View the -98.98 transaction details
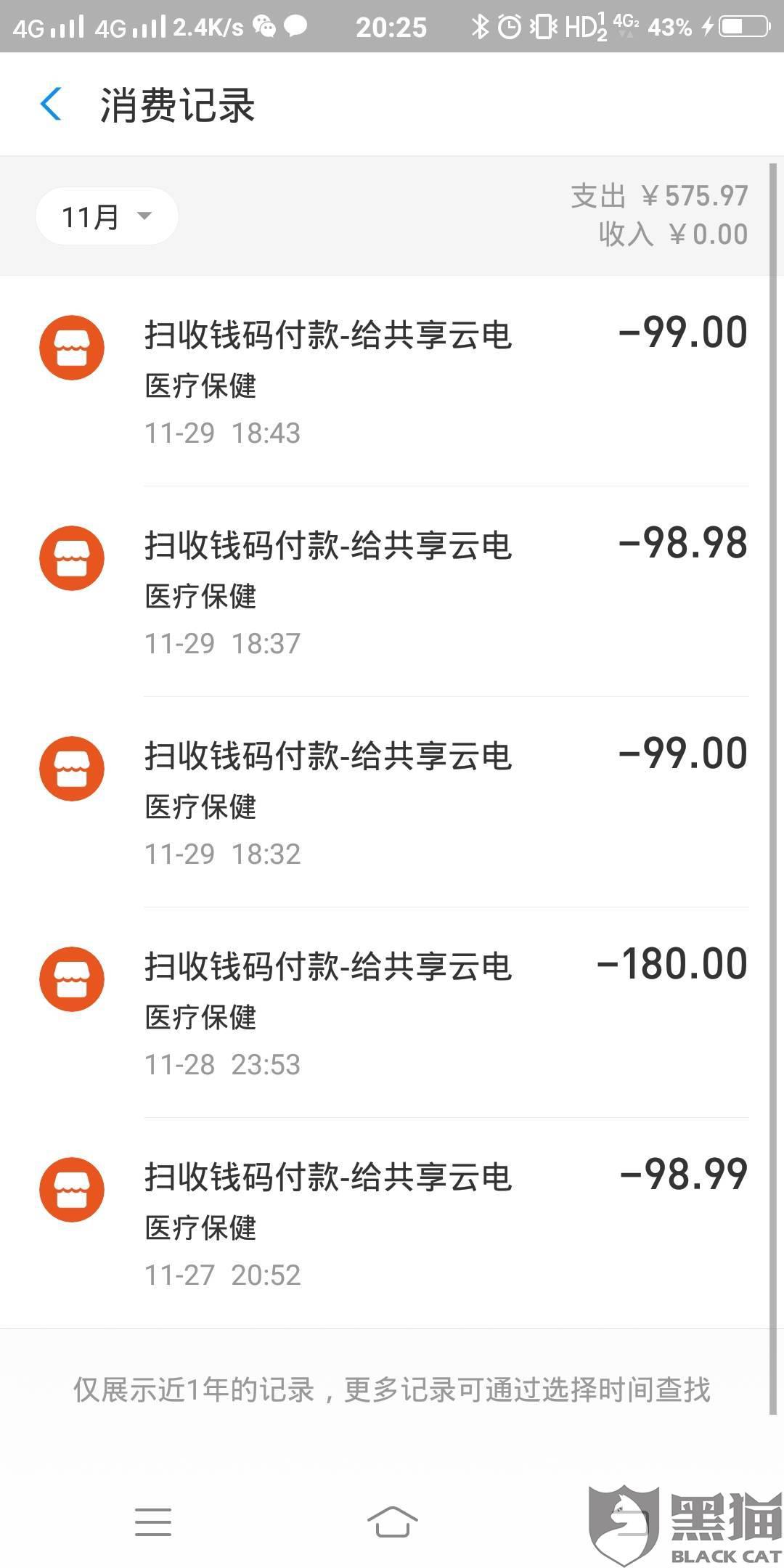The height and width of the screenshot is (1568, 784). [392, 592]
